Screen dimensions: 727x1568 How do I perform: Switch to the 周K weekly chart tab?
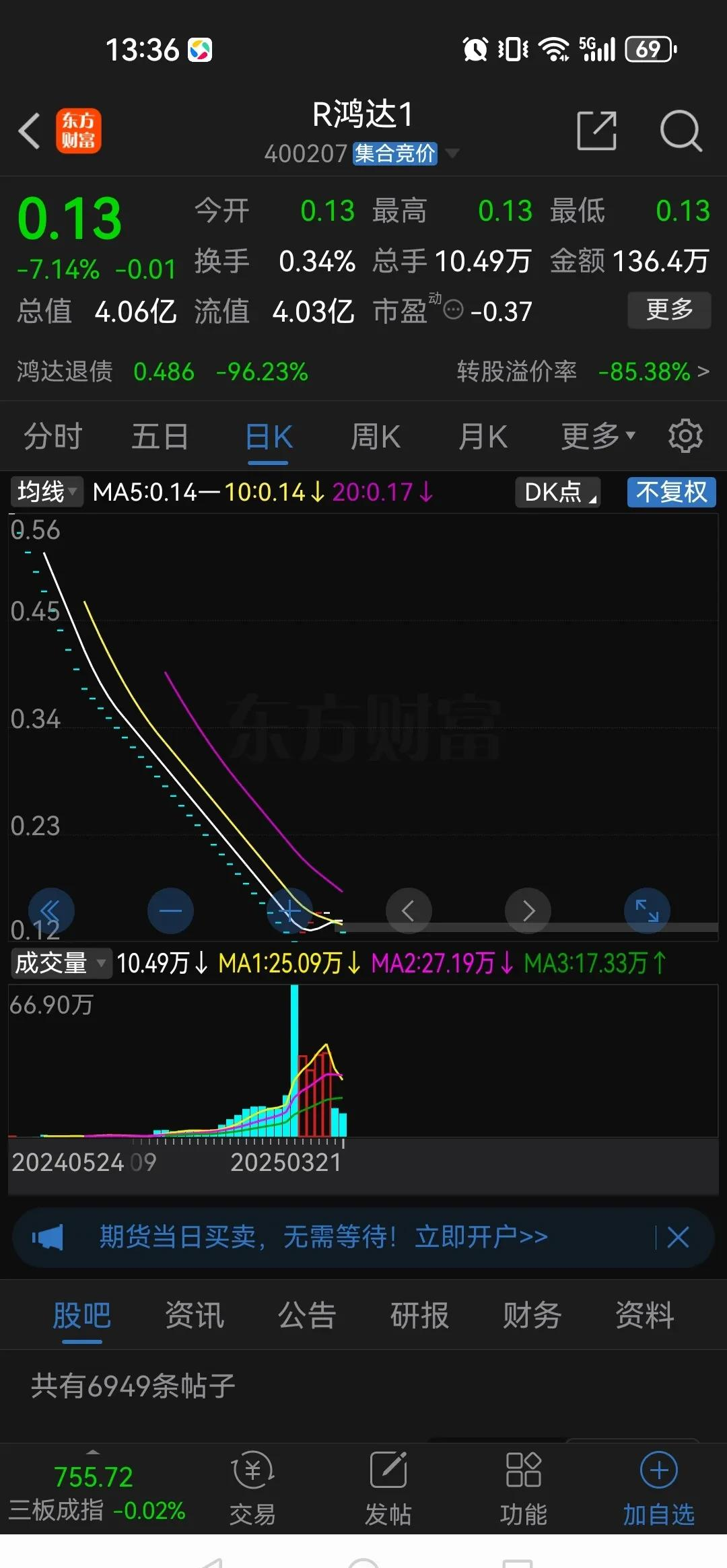(375, 435)
